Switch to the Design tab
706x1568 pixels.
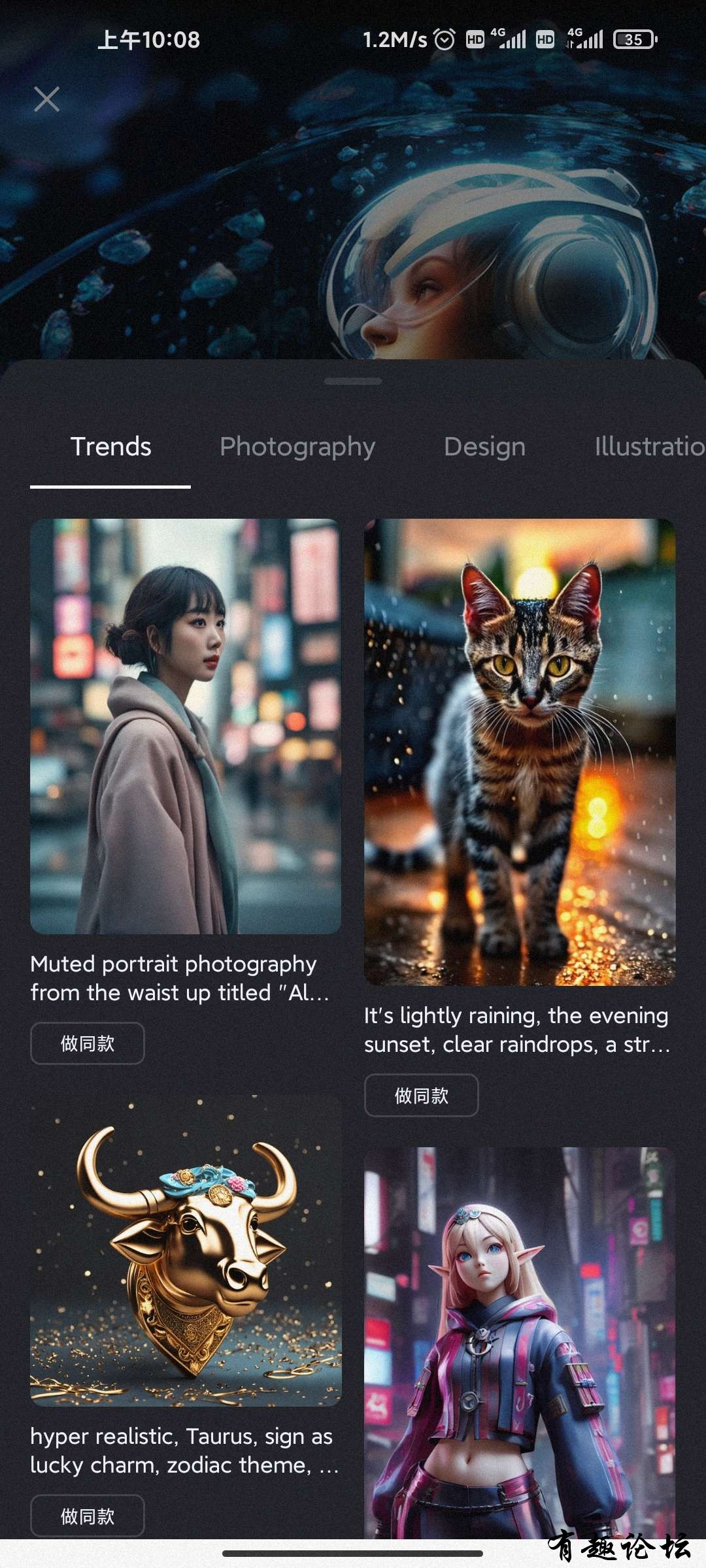point(484,447)
